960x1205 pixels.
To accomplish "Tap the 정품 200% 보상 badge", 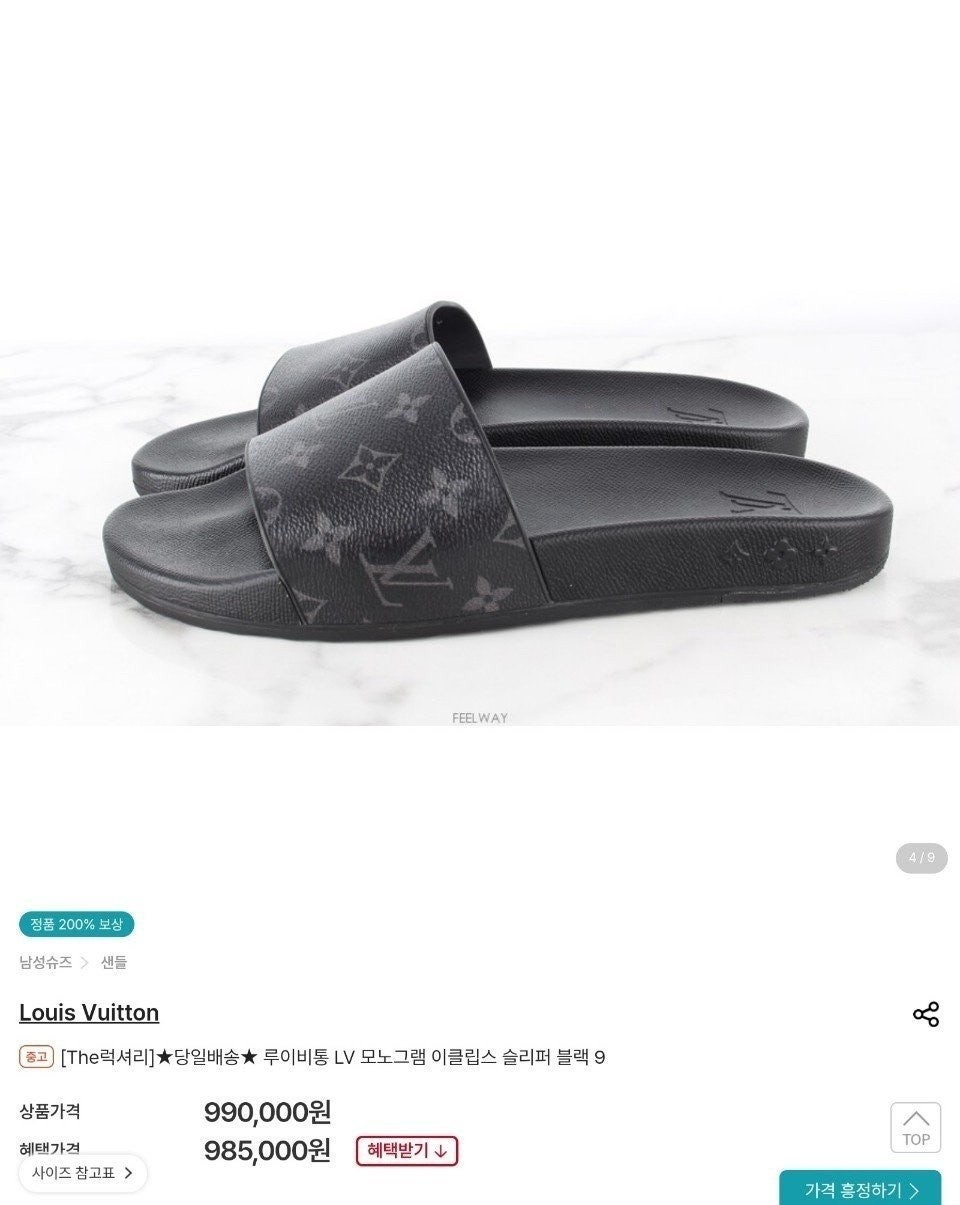I will [76, 924].
